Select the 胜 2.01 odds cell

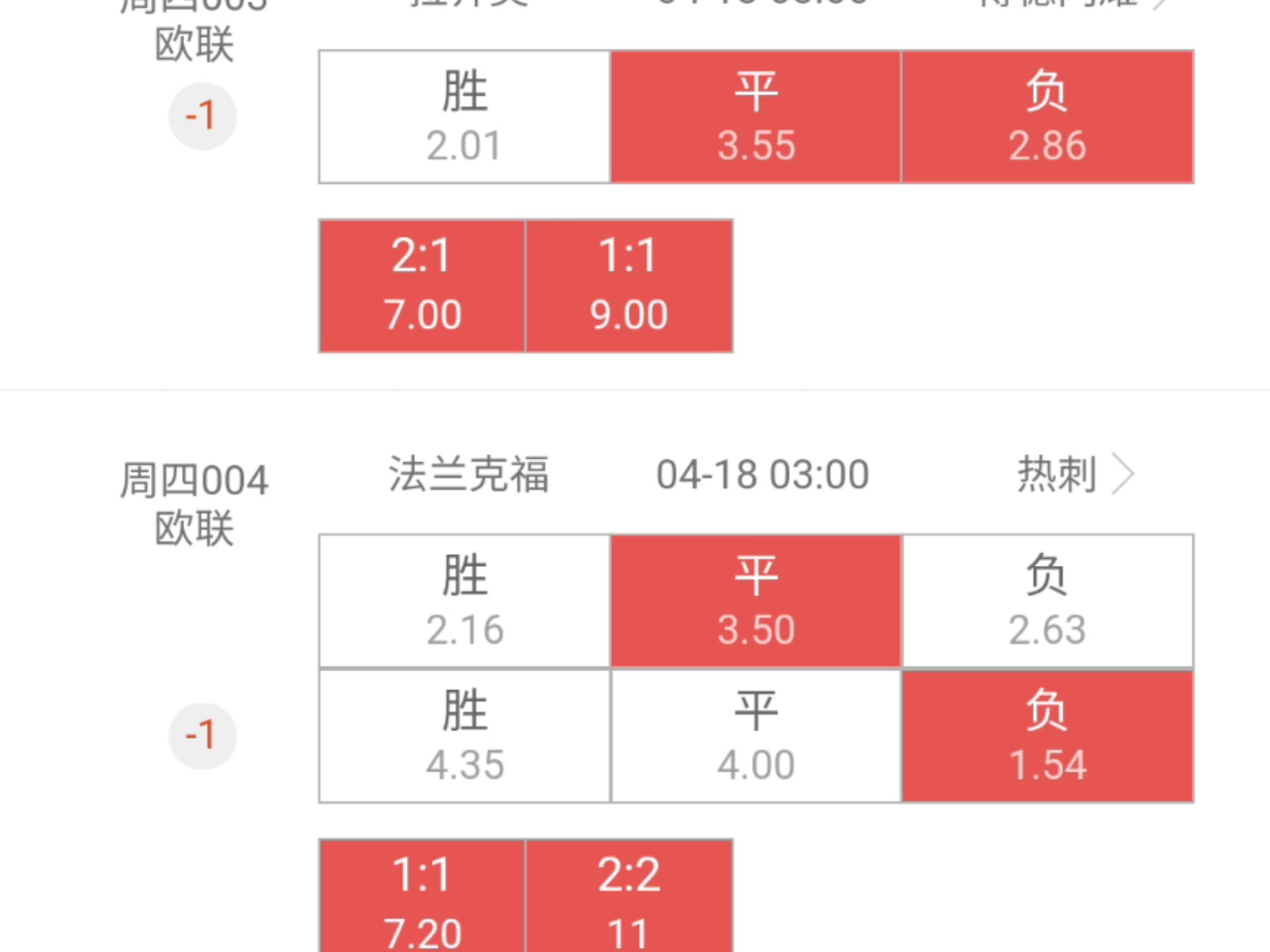click(x=464, y=117)
